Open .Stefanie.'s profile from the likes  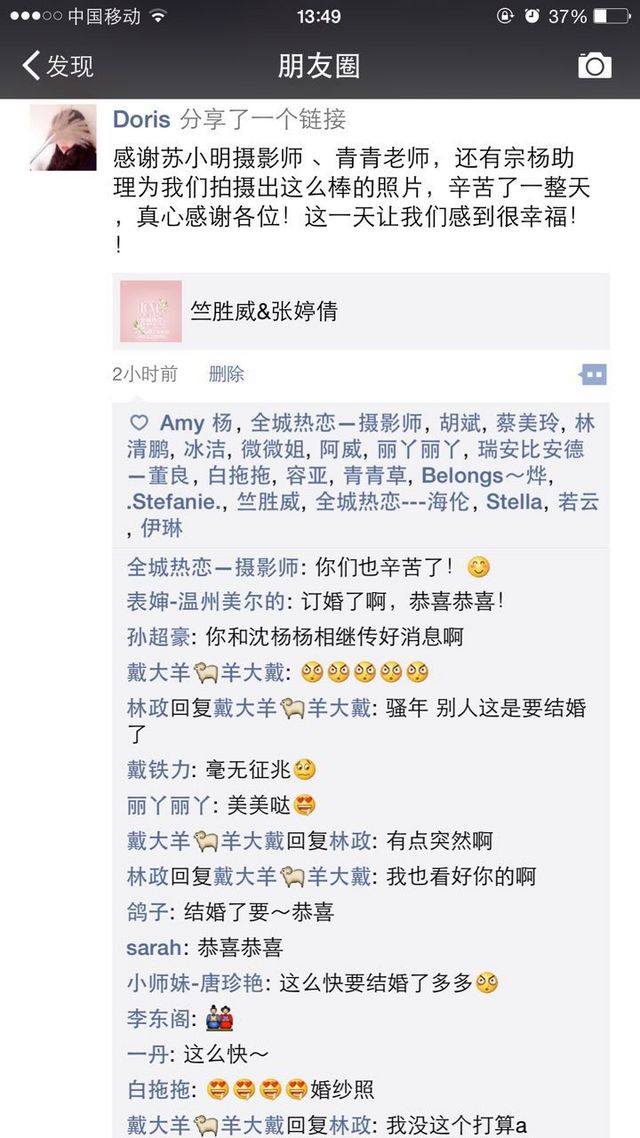tap(175, 502)
